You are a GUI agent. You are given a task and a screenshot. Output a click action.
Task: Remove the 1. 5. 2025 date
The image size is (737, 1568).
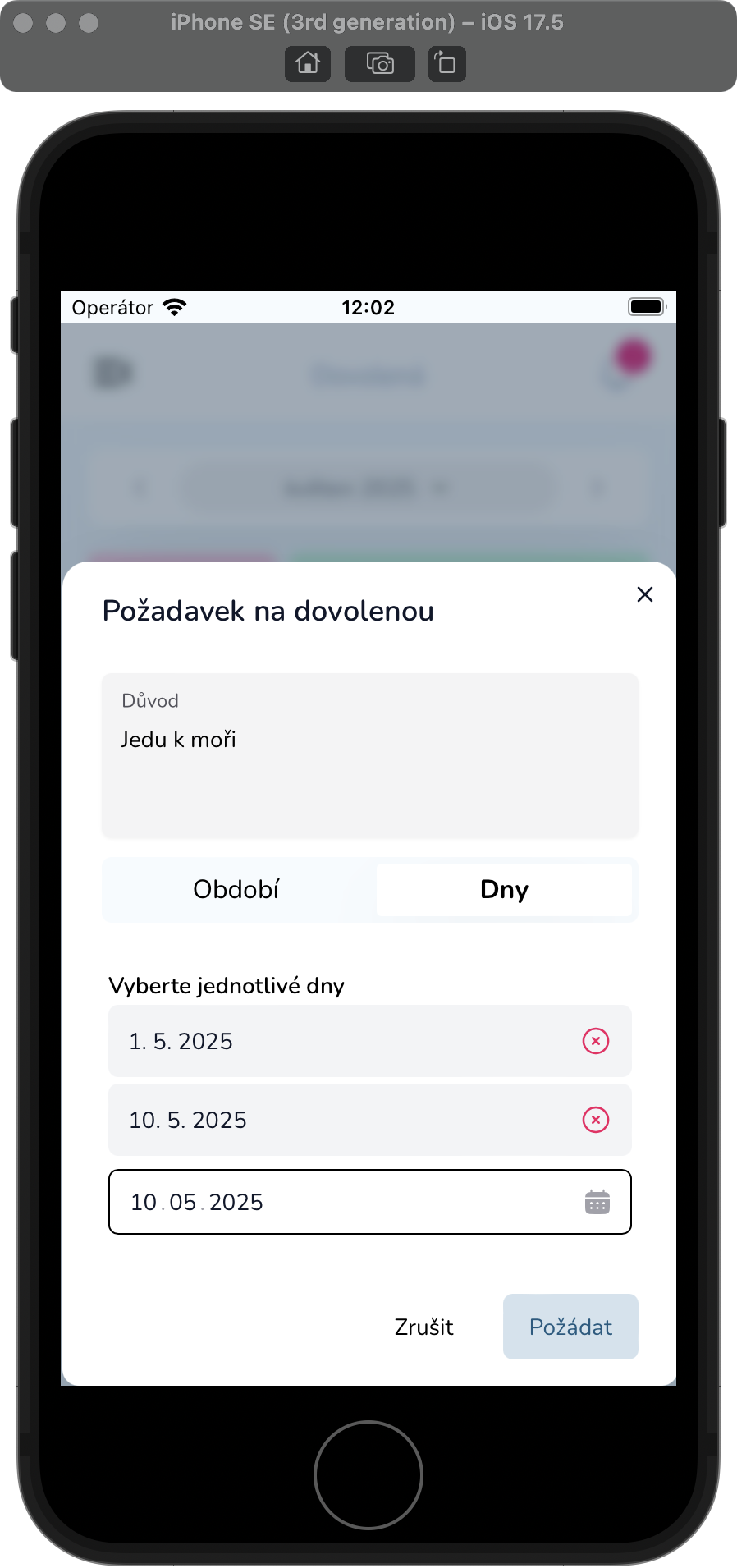pyautogui.click(x=596, y=1041)
